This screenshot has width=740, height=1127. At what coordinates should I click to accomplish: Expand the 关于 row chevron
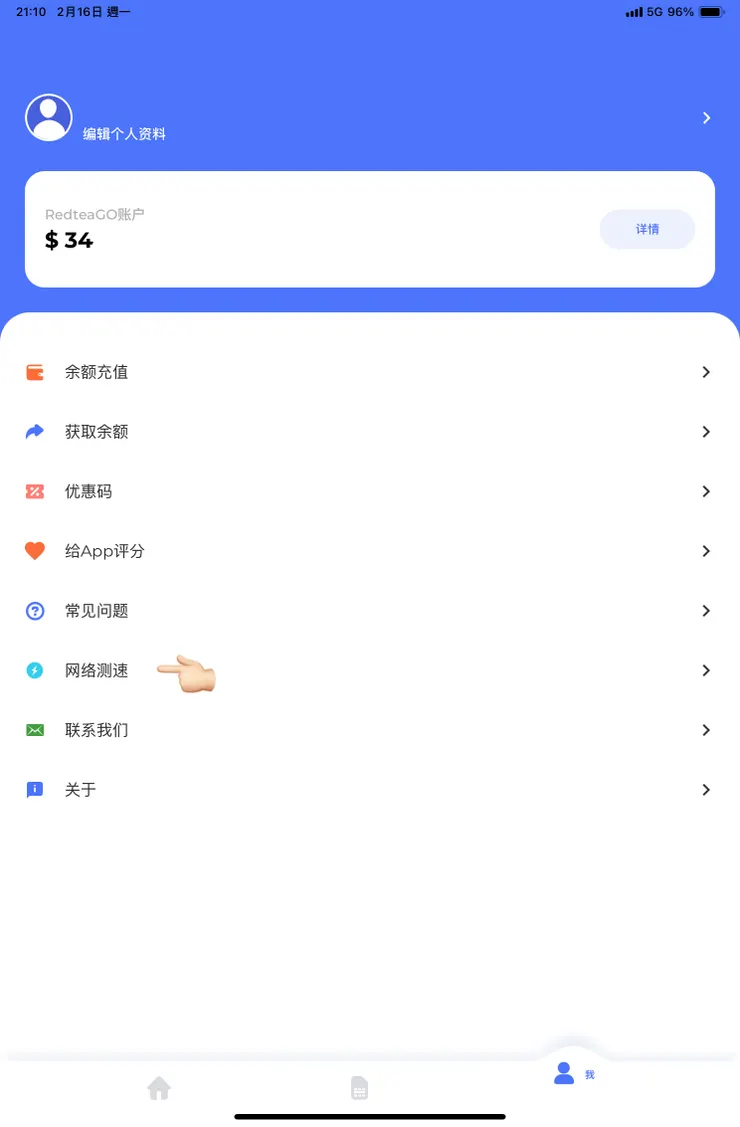pyautogui.click(x=706, y=789)
